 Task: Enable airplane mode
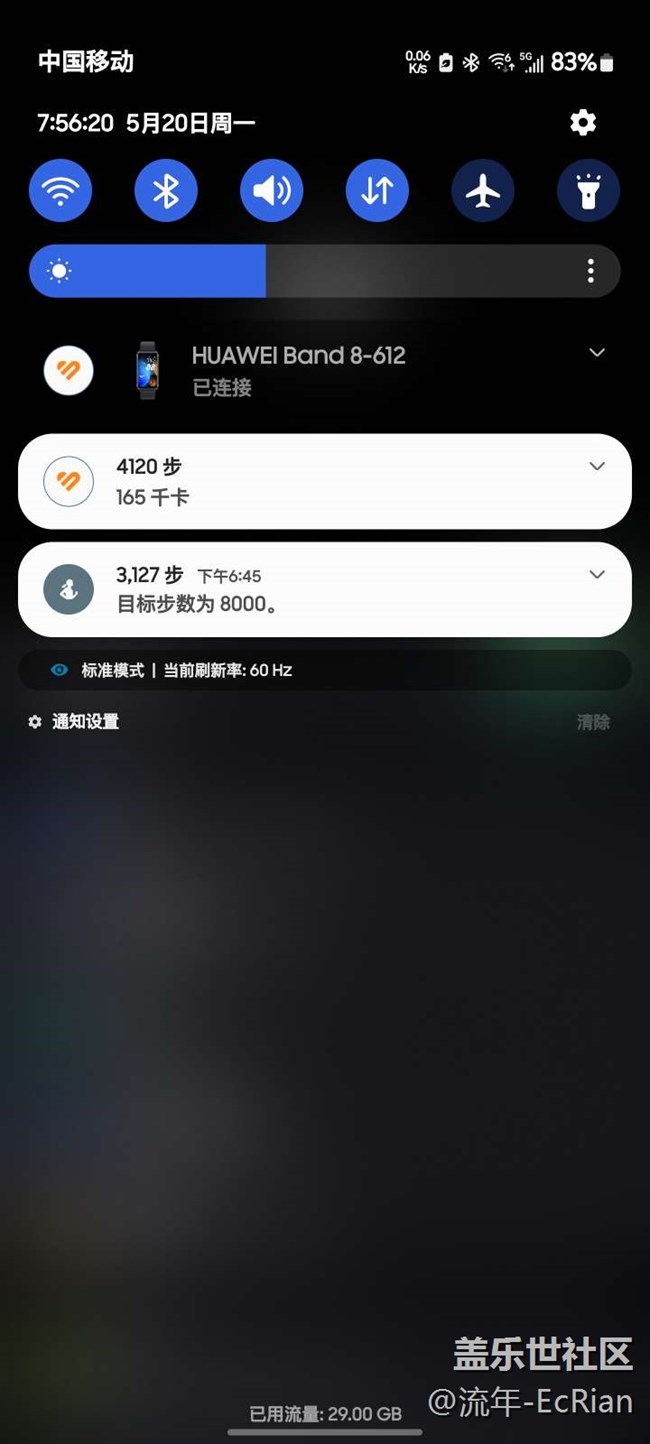pos(483,189)
